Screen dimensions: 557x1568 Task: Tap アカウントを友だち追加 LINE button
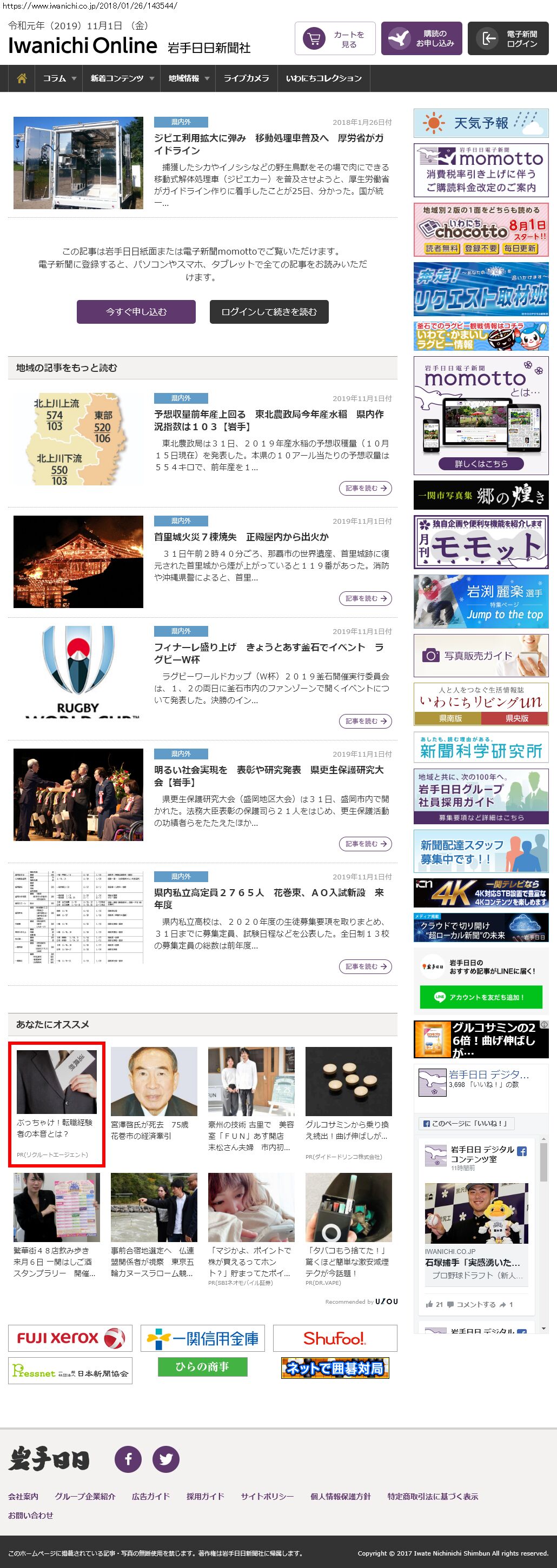480,997
